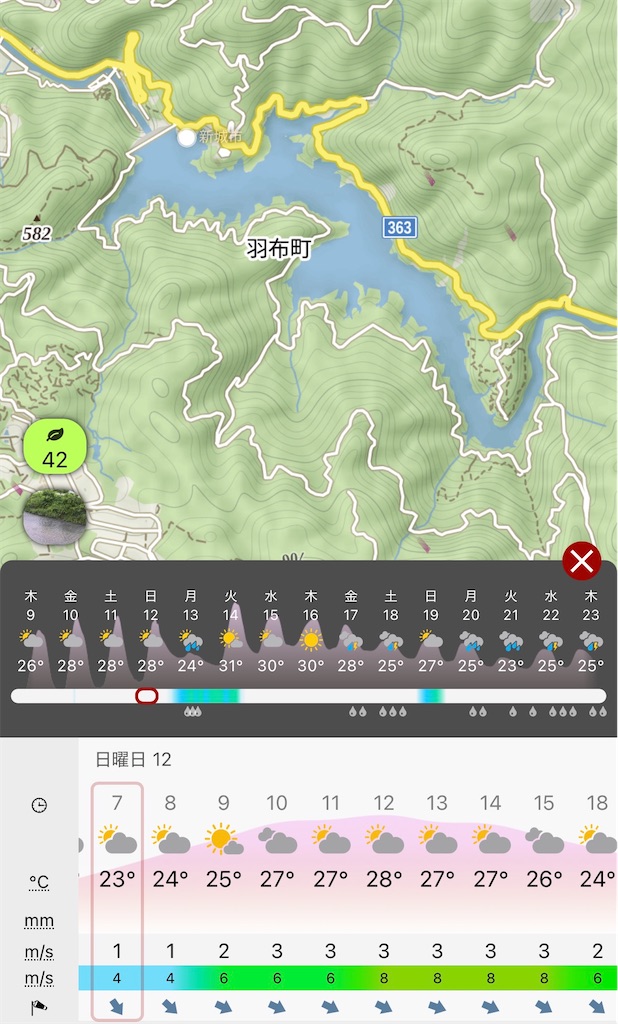The width and height of the screenshot is (618, 1024).
Task: Select Thursday 23 at the strip's end
Action: 591,632
